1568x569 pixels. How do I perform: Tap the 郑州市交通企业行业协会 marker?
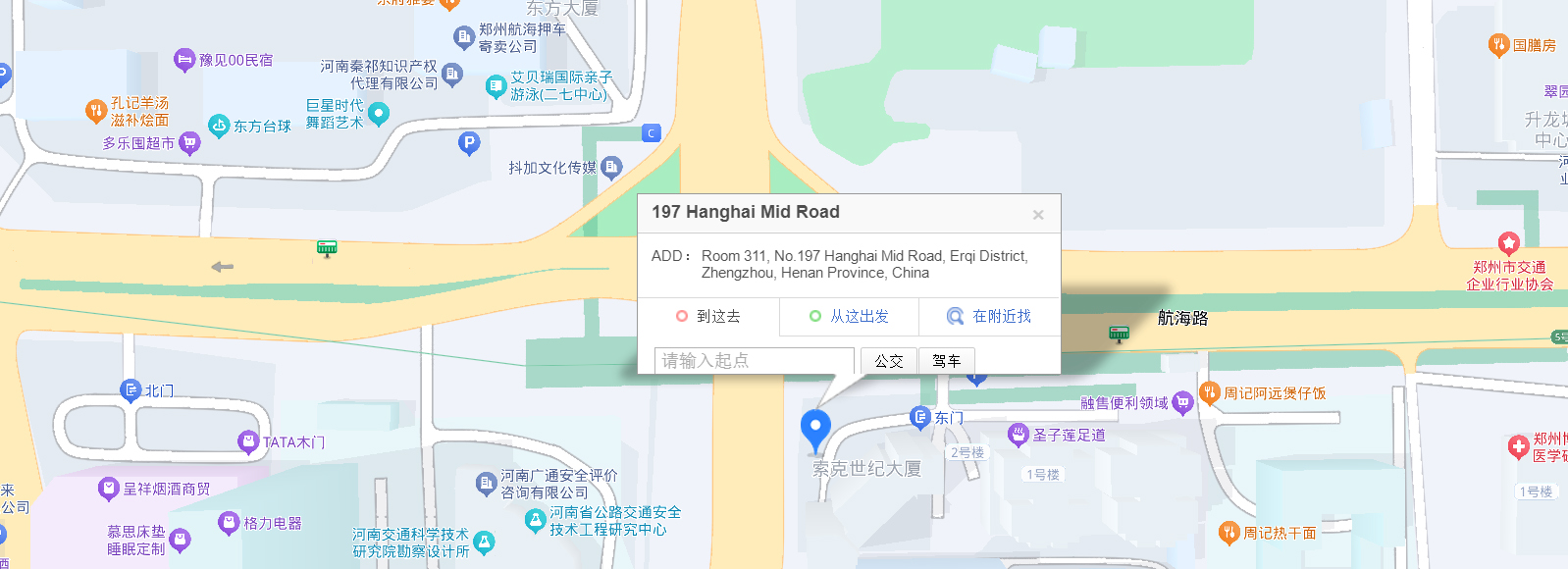pos(1508,243)
